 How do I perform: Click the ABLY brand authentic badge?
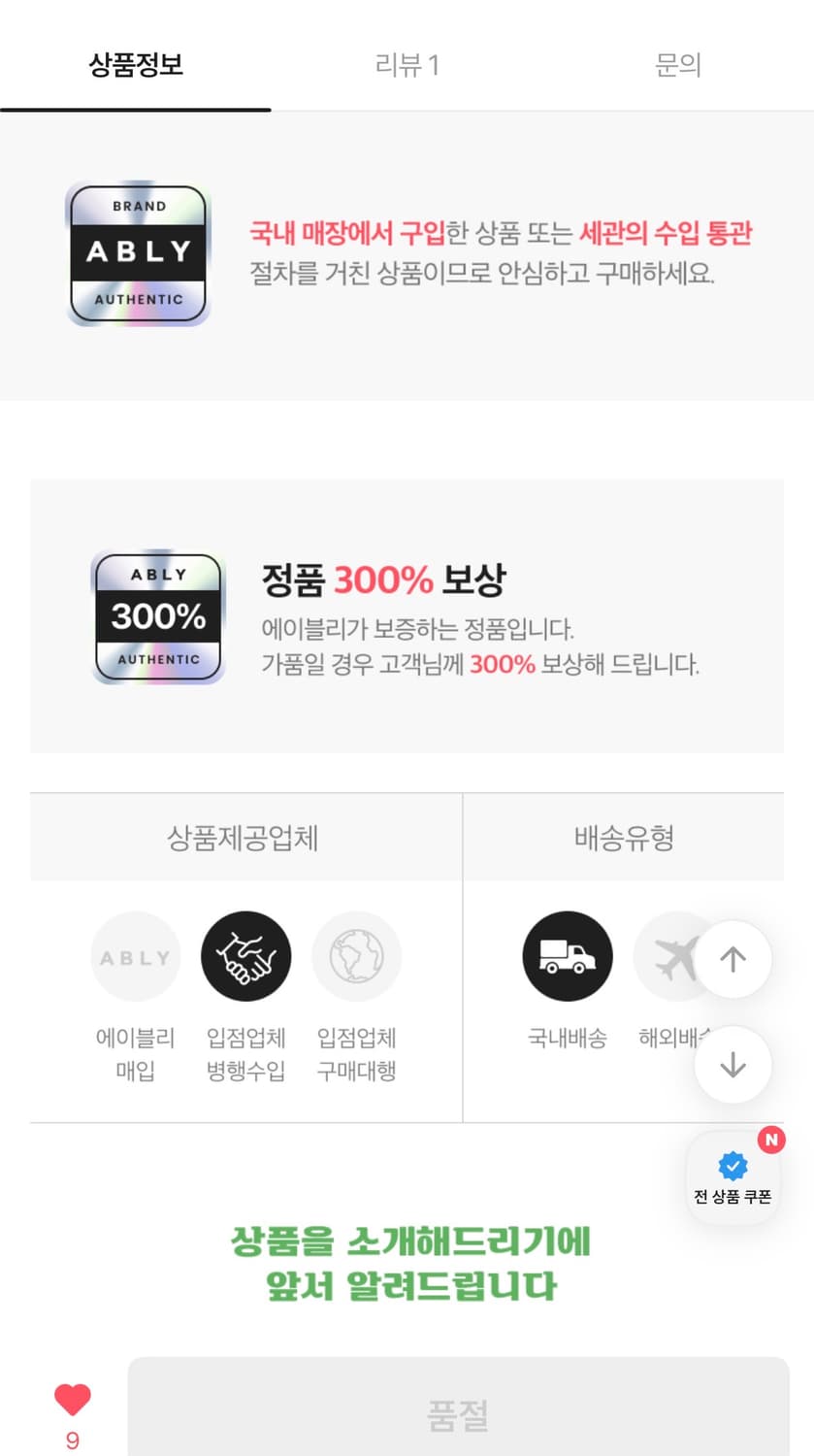[137, 252]
